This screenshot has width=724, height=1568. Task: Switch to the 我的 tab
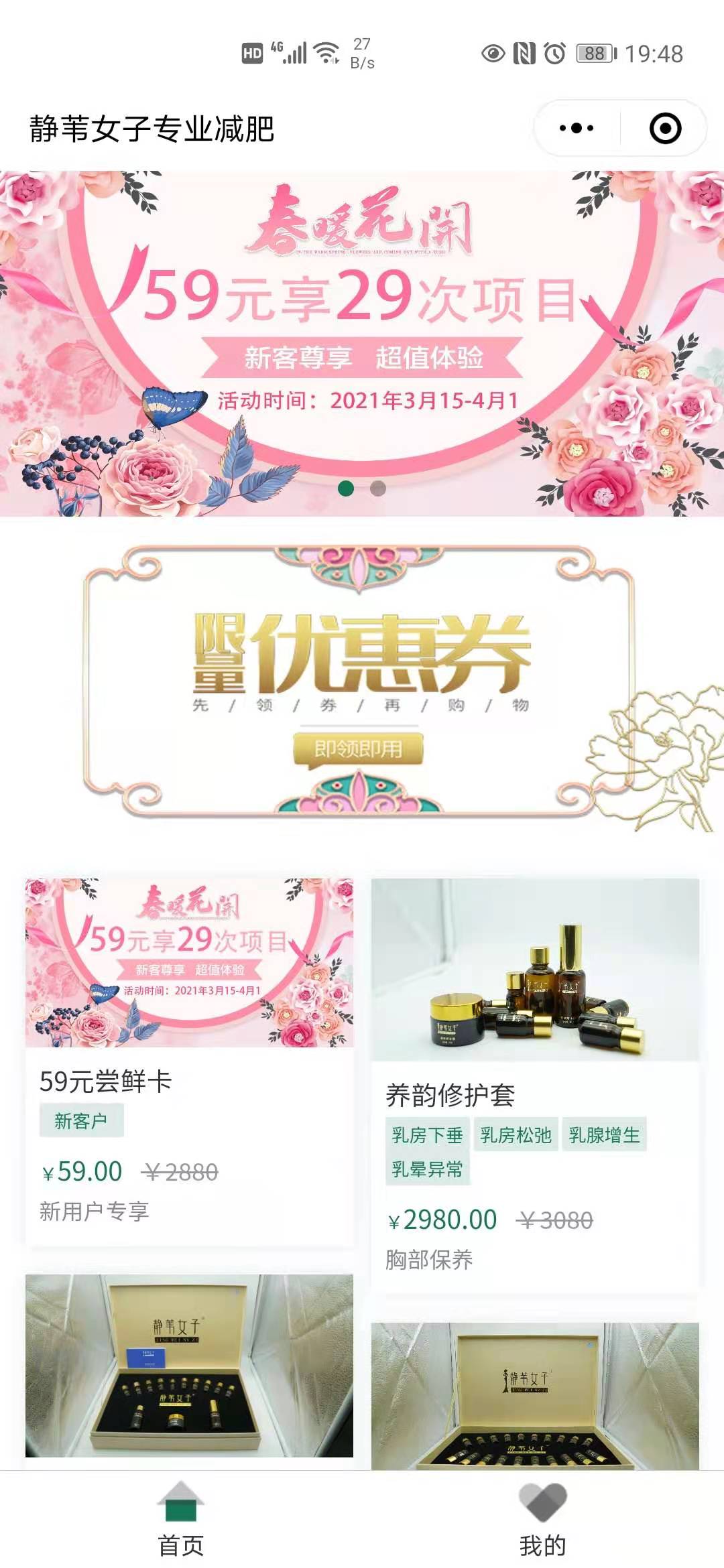pyautogui.click(x=543, y=1519)
